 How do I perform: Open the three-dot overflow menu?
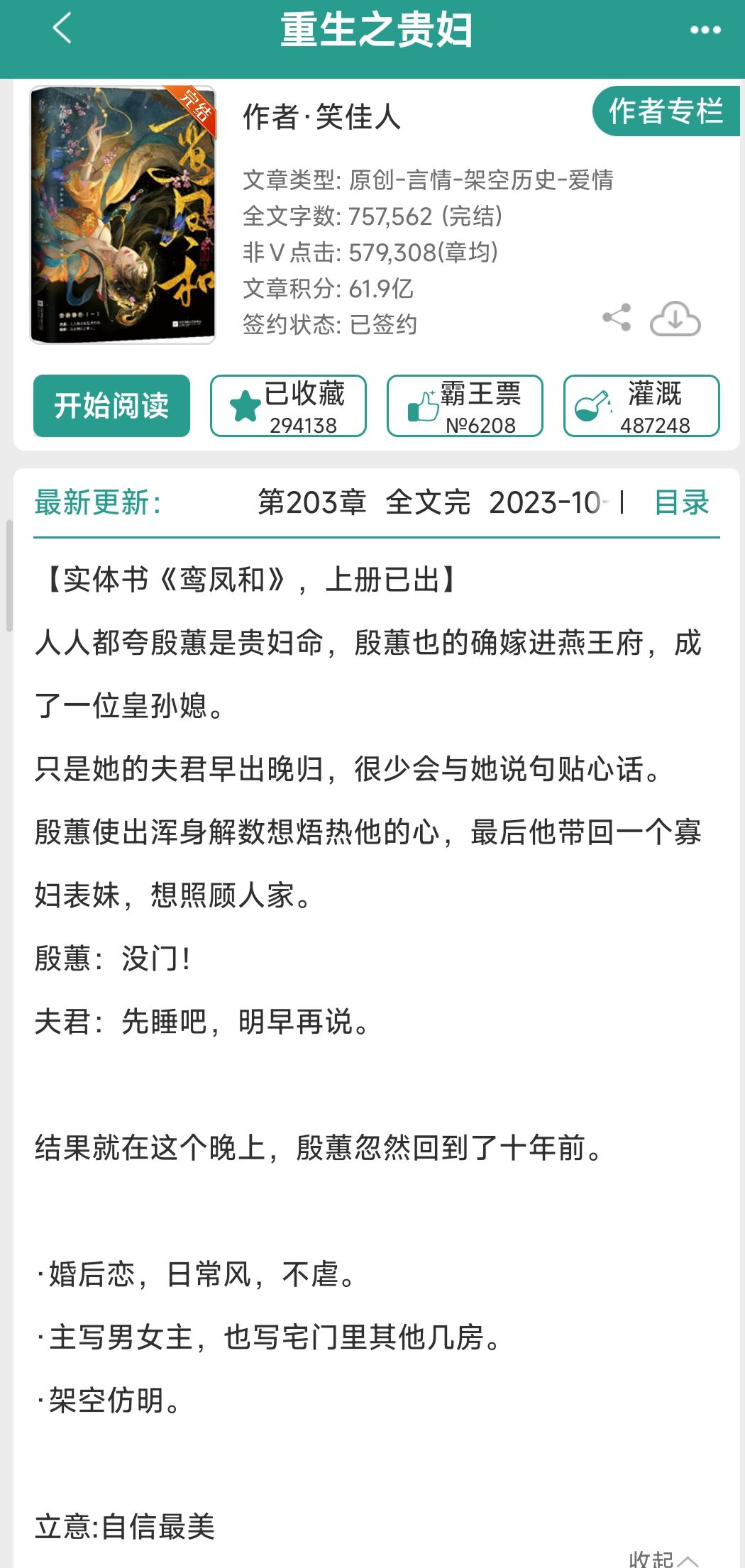(x=705, y=30)
